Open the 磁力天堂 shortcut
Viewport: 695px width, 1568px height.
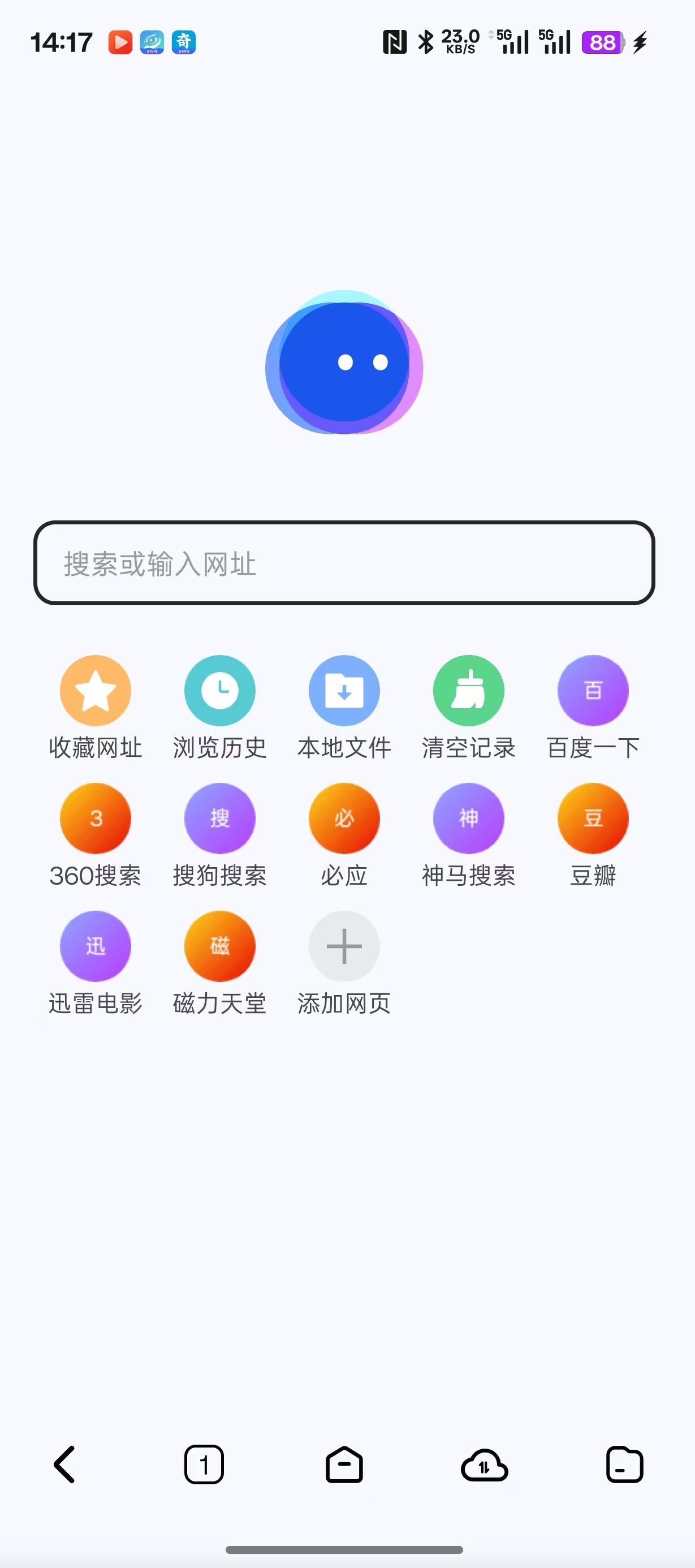tap(220, 946)
